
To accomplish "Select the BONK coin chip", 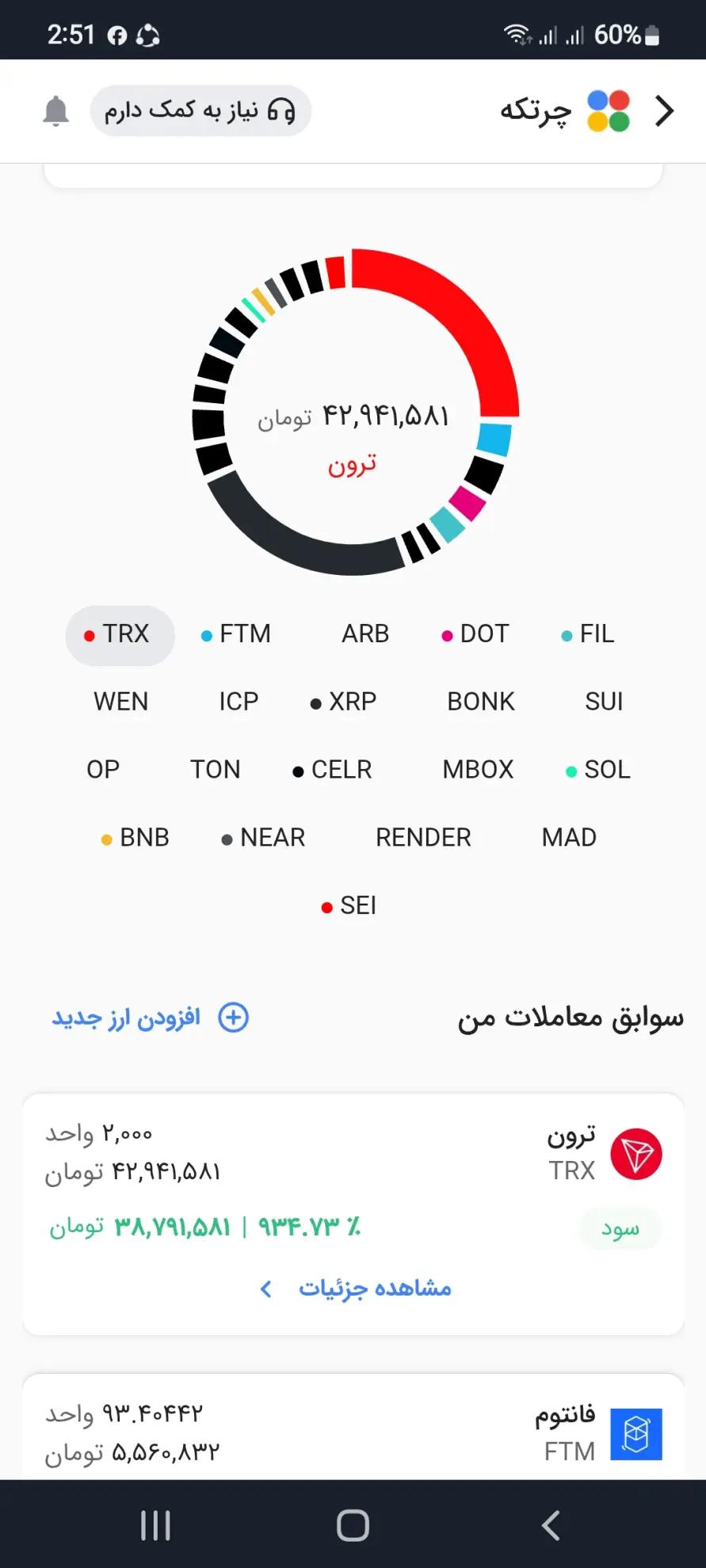I will click(480, 702).
